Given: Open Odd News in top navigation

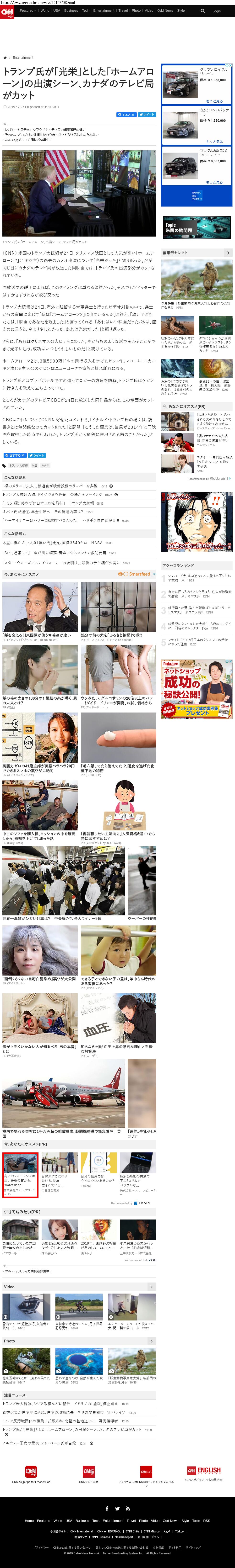Looking at the screenshot, I should (x=165, y=10).
